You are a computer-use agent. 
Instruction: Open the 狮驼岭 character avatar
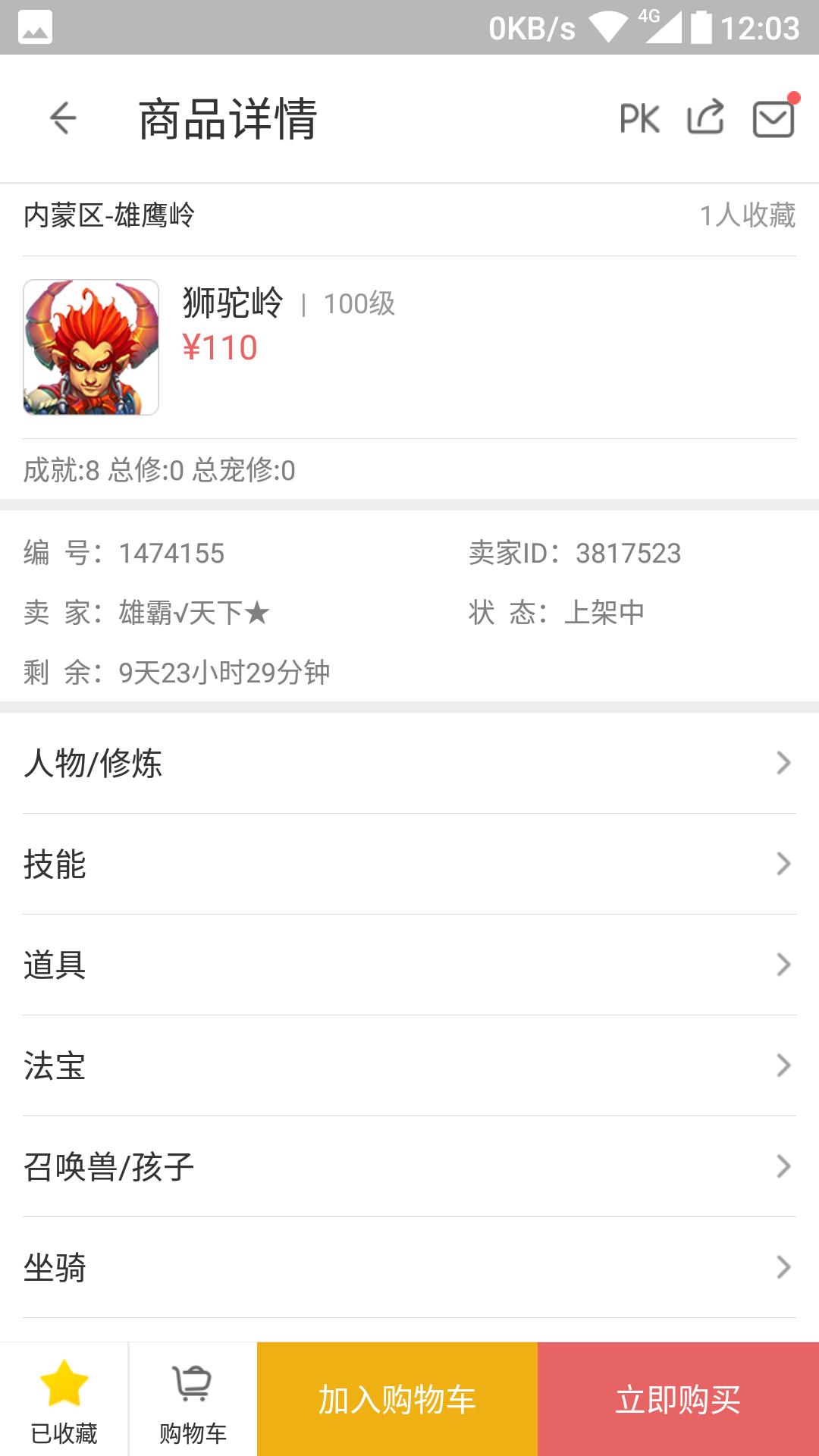(x=91, y=347)
